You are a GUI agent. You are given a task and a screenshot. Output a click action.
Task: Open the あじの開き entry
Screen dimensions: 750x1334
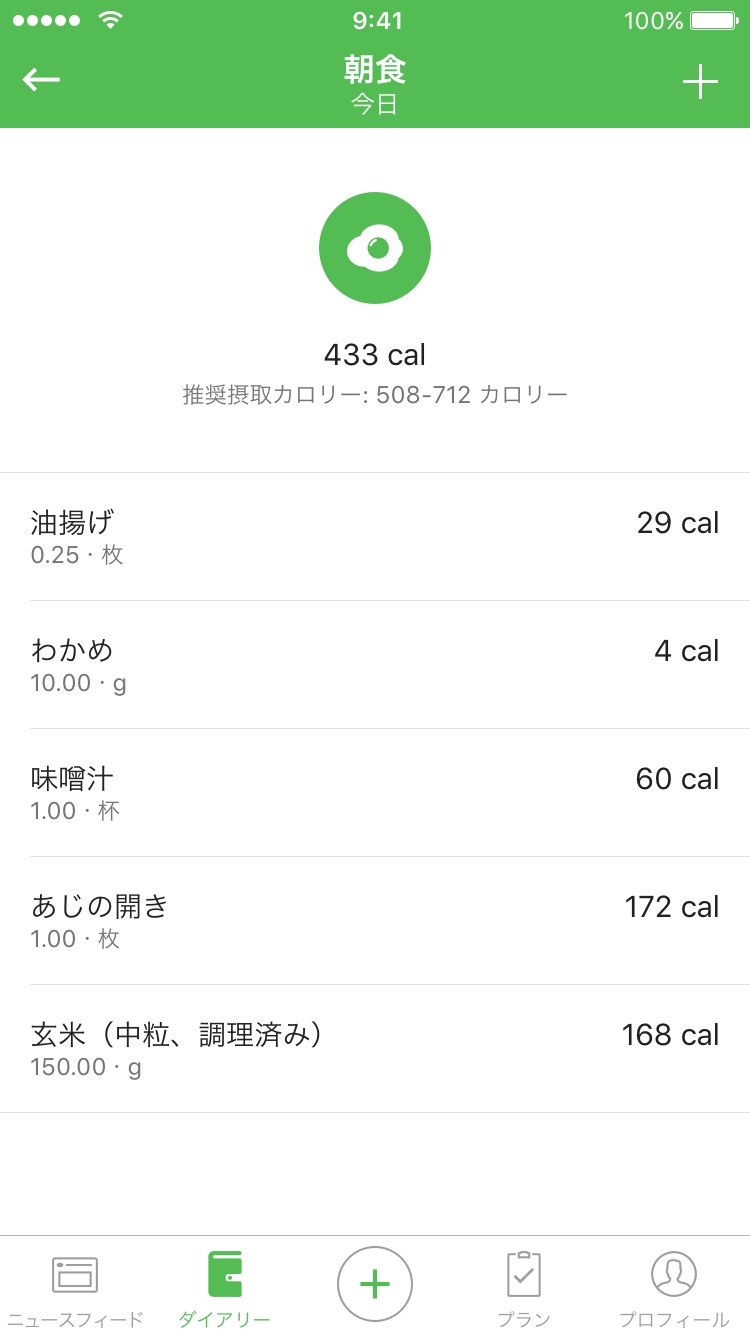(x=375, y=921)
